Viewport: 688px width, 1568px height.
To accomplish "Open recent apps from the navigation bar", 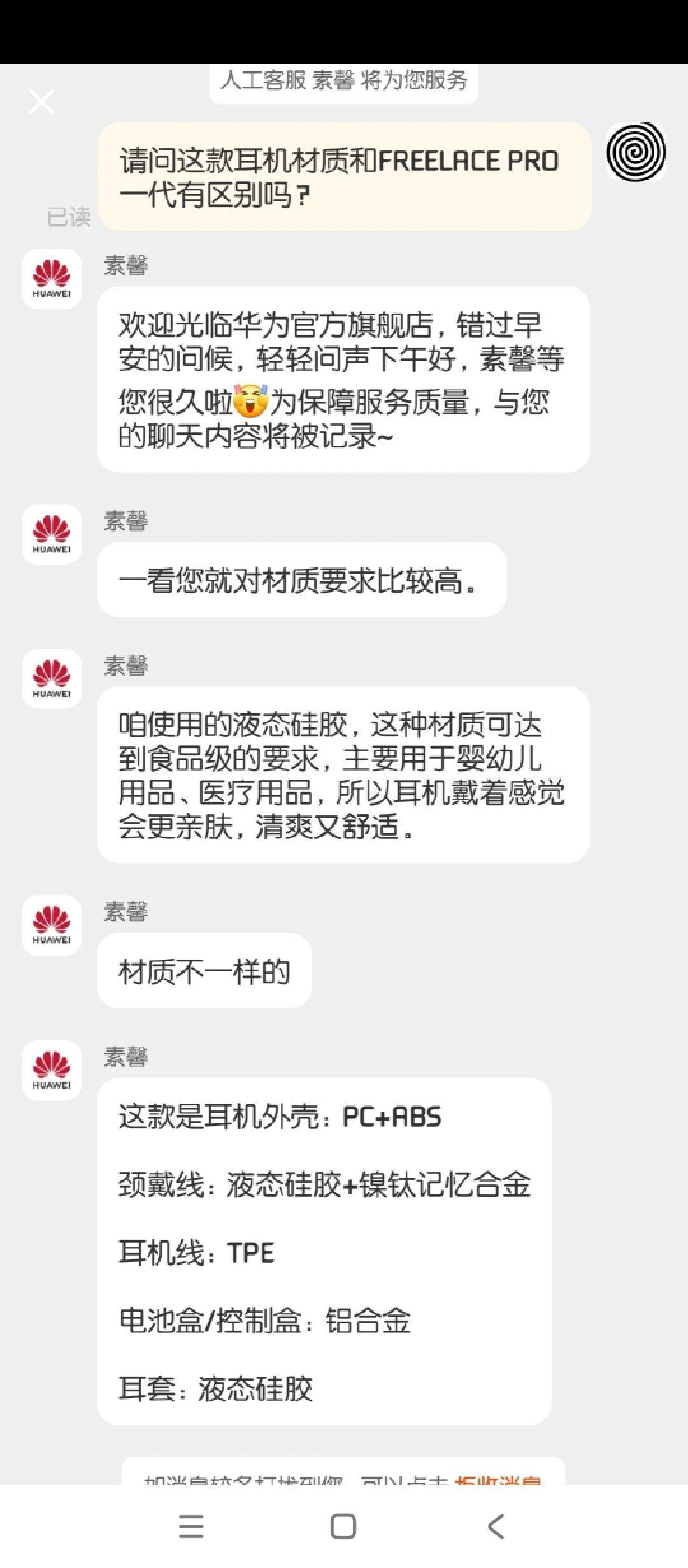I will [x=191, y=1527].
